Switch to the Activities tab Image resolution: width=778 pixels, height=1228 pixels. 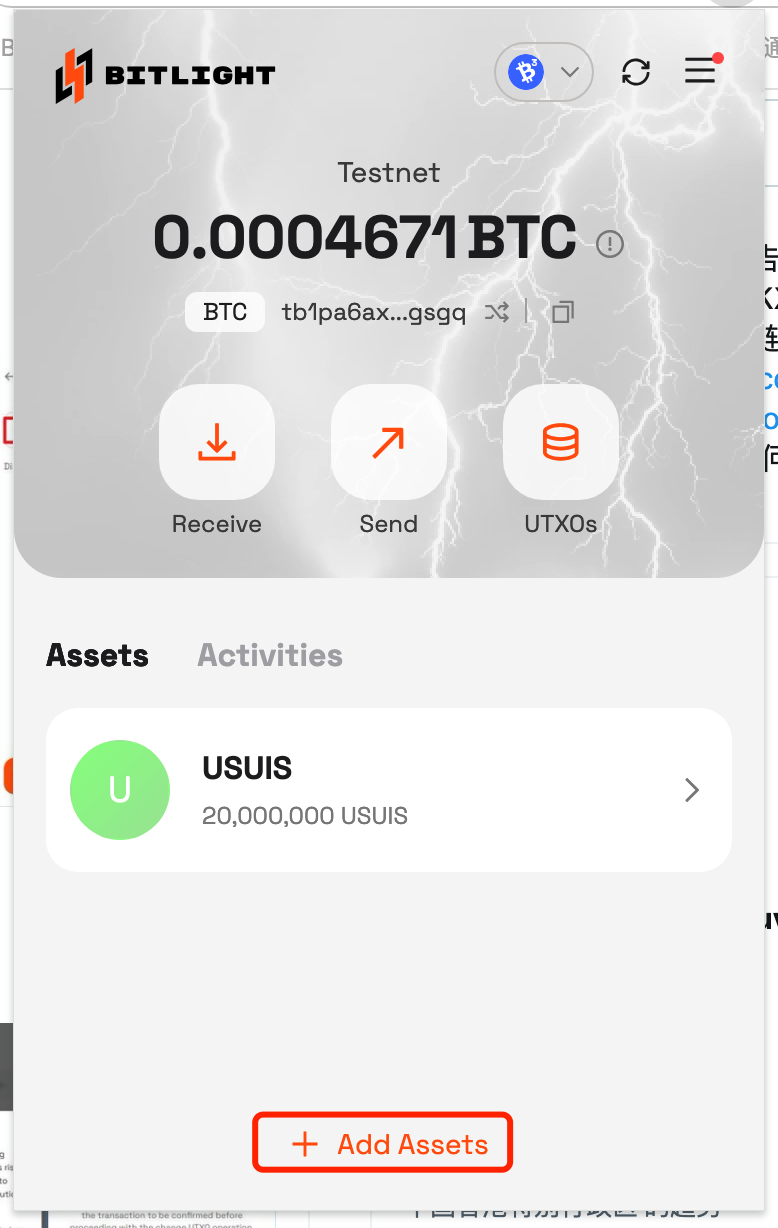pyautogui.click(x=270, y=655)
